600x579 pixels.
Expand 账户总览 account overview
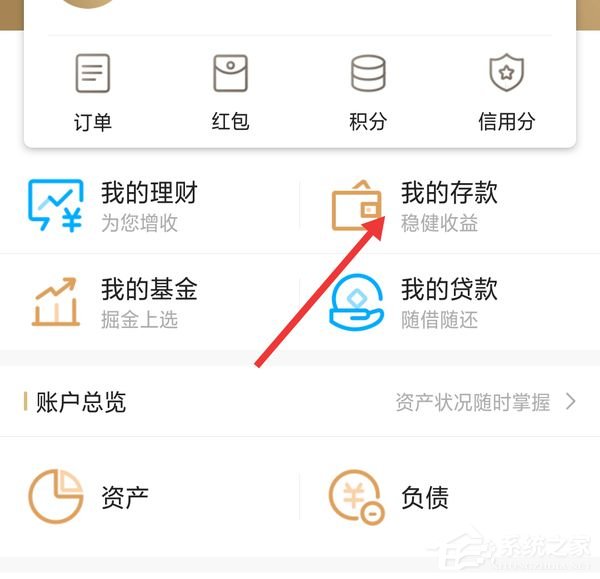click(486, 403)
